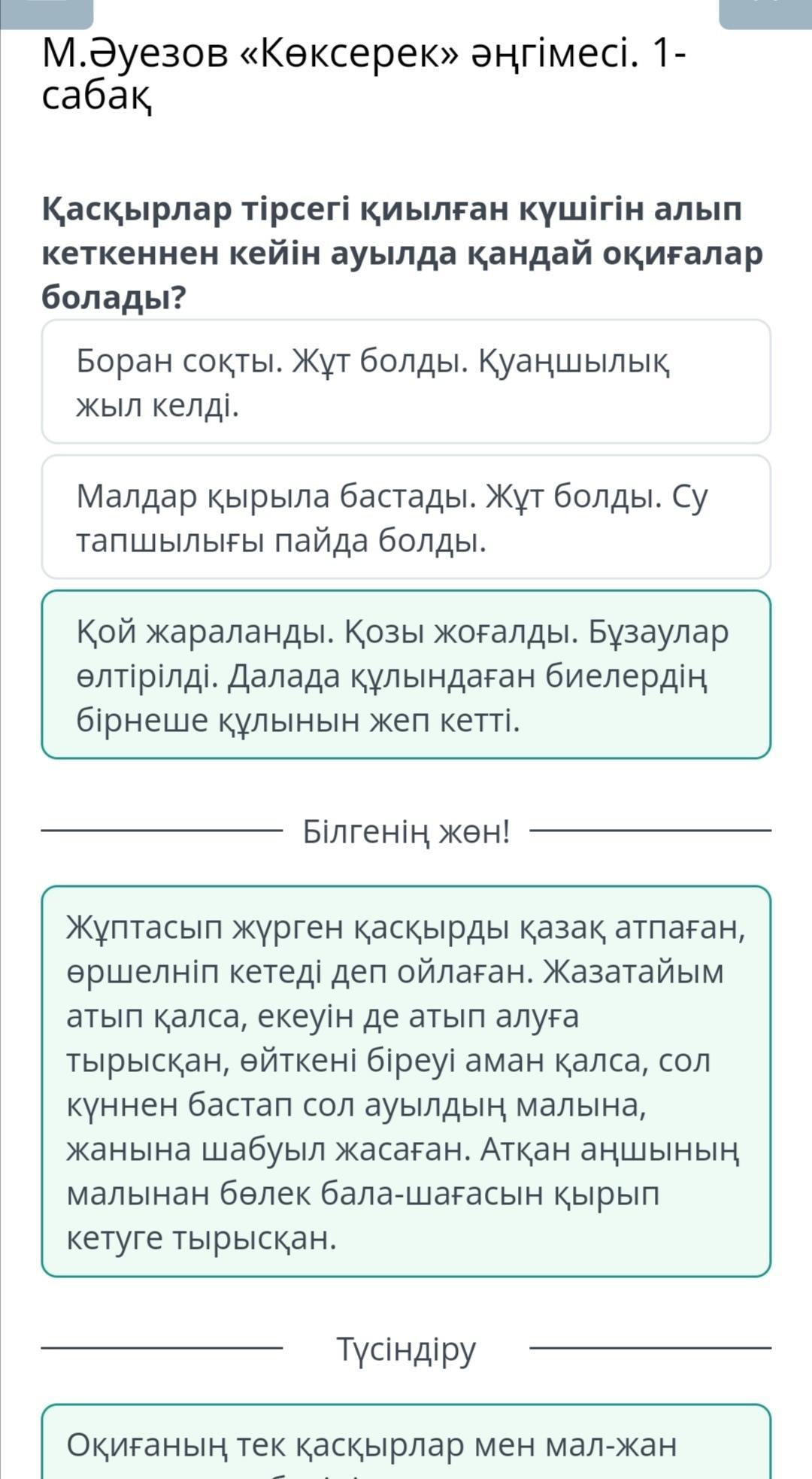Select answer 'Қой жараланды. Қозы жоғалды'

tap(406, 675)
